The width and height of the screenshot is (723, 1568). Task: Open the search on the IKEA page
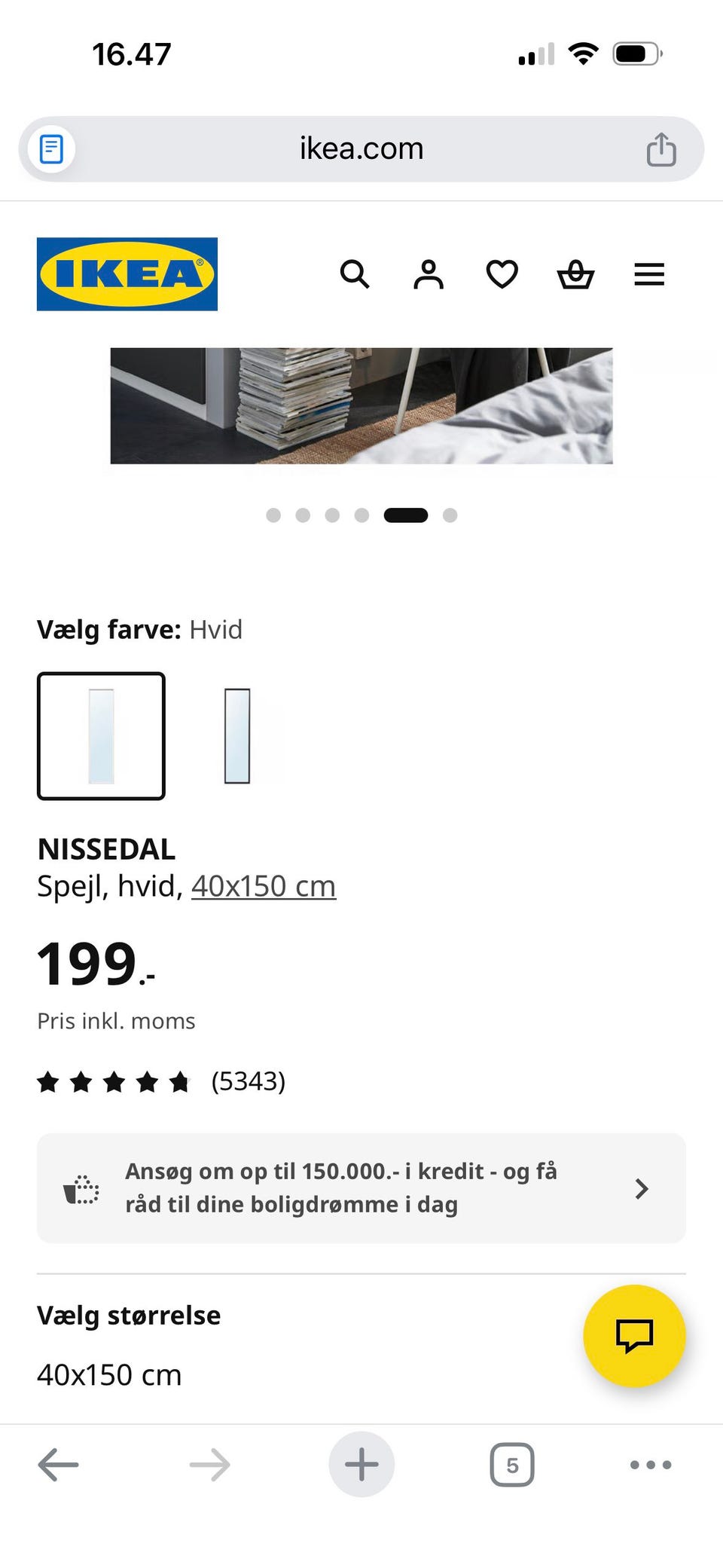click(x=355, y=275)
